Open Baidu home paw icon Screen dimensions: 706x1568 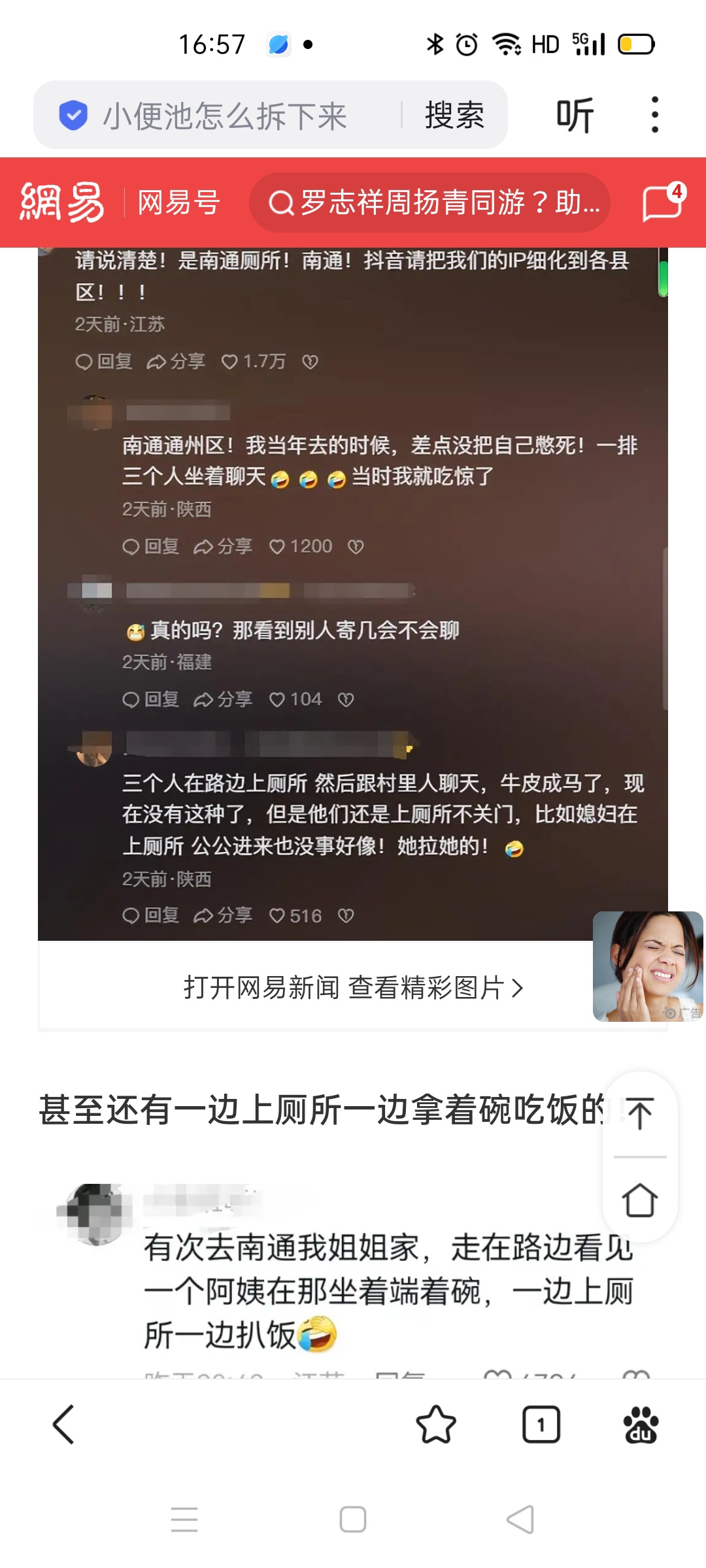pos(641,1424)
